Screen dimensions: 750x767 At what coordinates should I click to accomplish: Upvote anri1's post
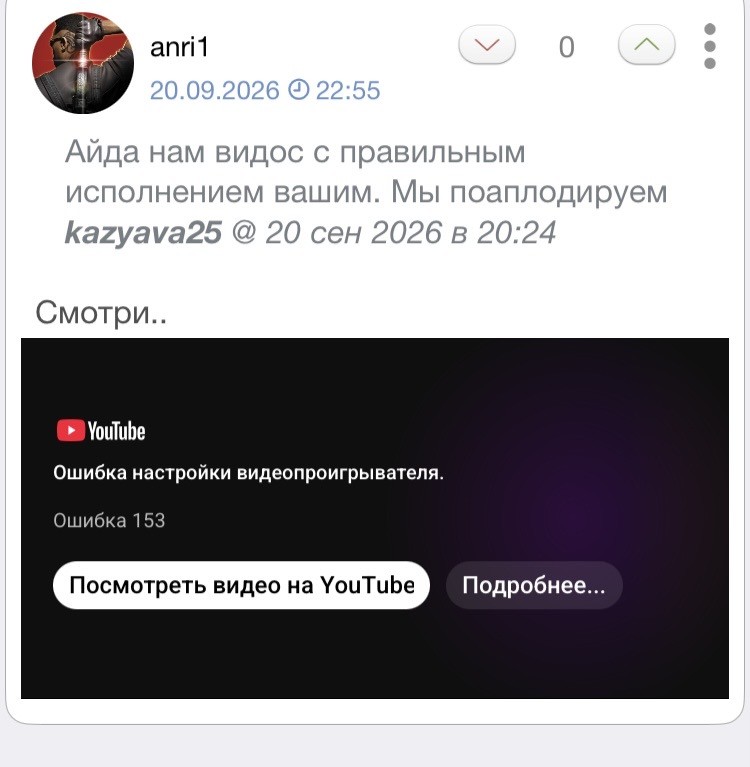647,45
